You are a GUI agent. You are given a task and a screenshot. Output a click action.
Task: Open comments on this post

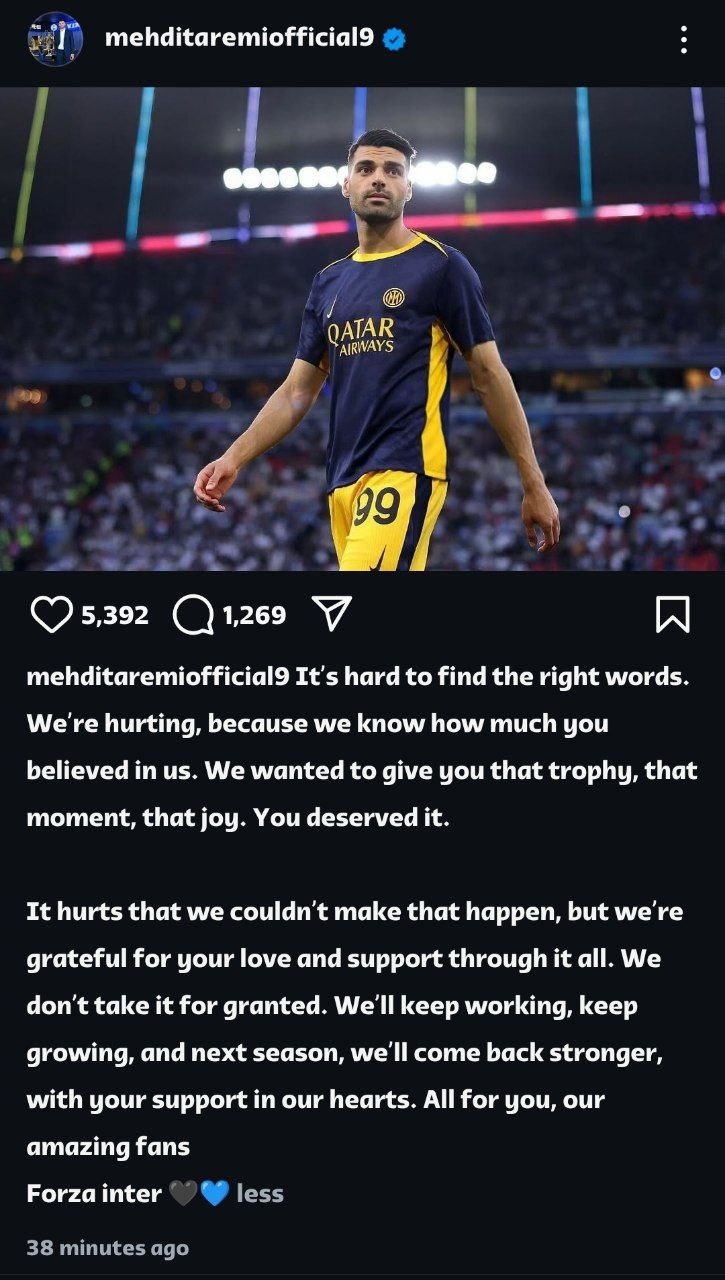point(193,615)
